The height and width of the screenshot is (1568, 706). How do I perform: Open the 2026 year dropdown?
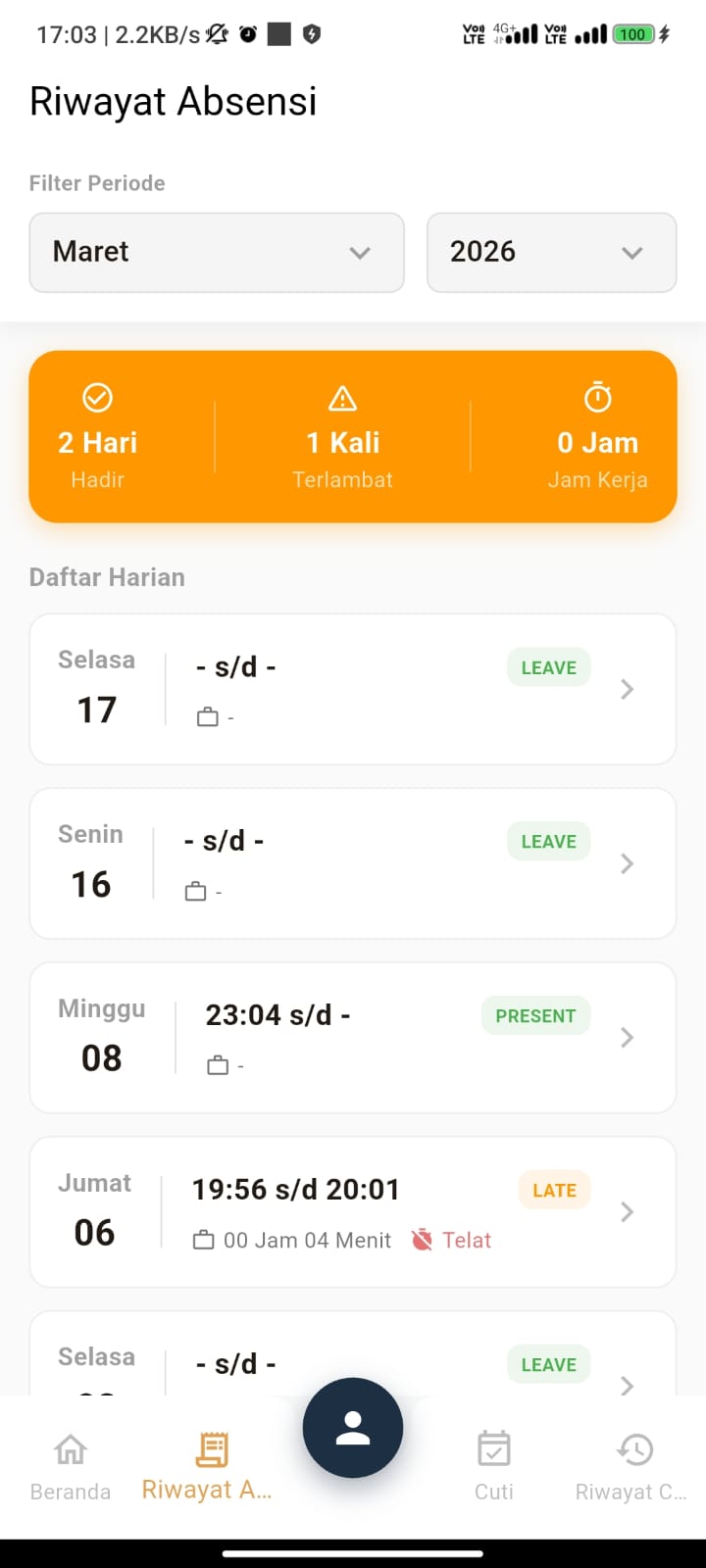click(x=550, y=252)
